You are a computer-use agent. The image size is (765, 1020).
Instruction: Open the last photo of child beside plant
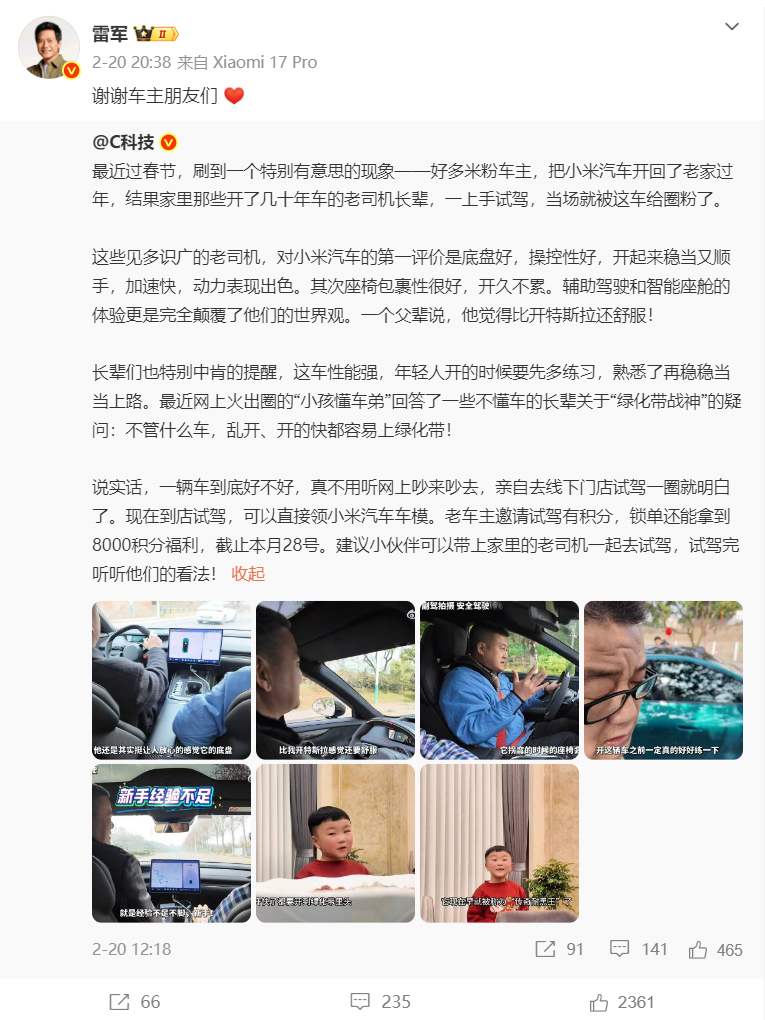pos(499,843)
